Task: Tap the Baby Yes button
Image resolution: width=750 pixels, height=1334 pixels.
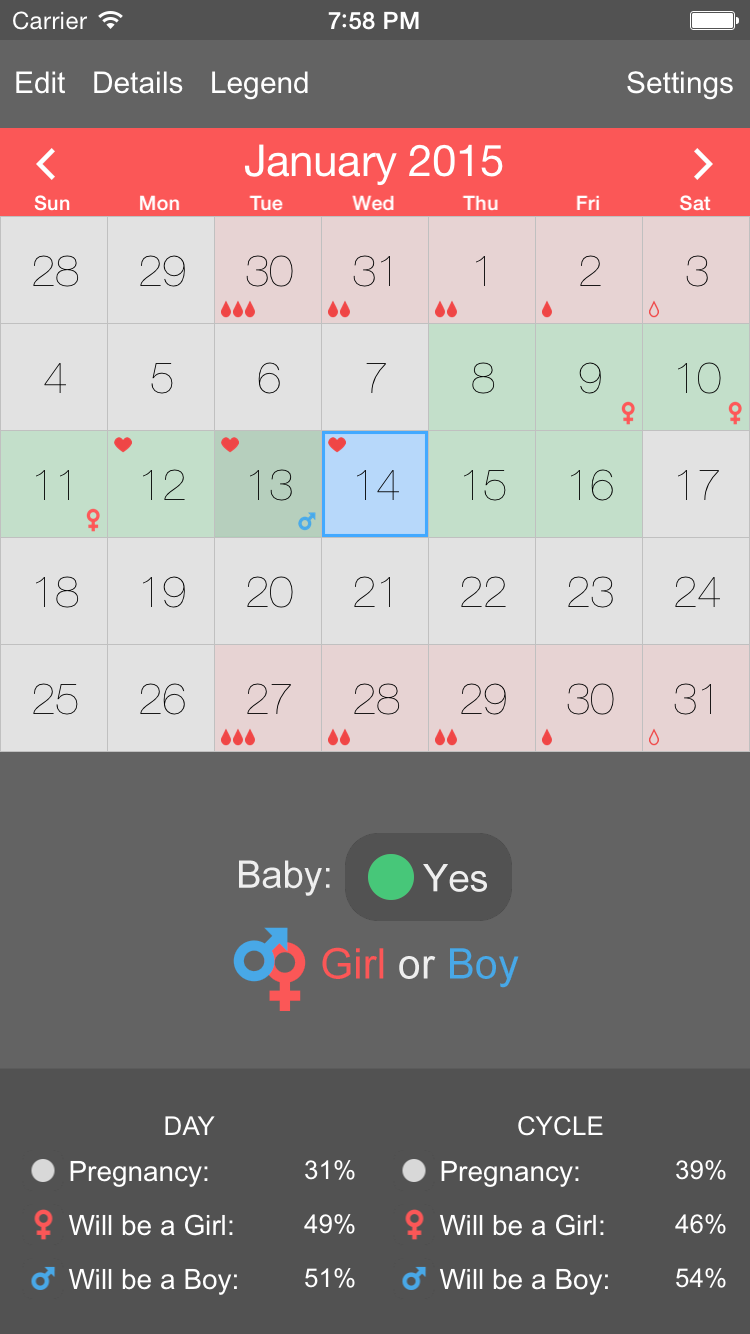Action: [428, 877]
